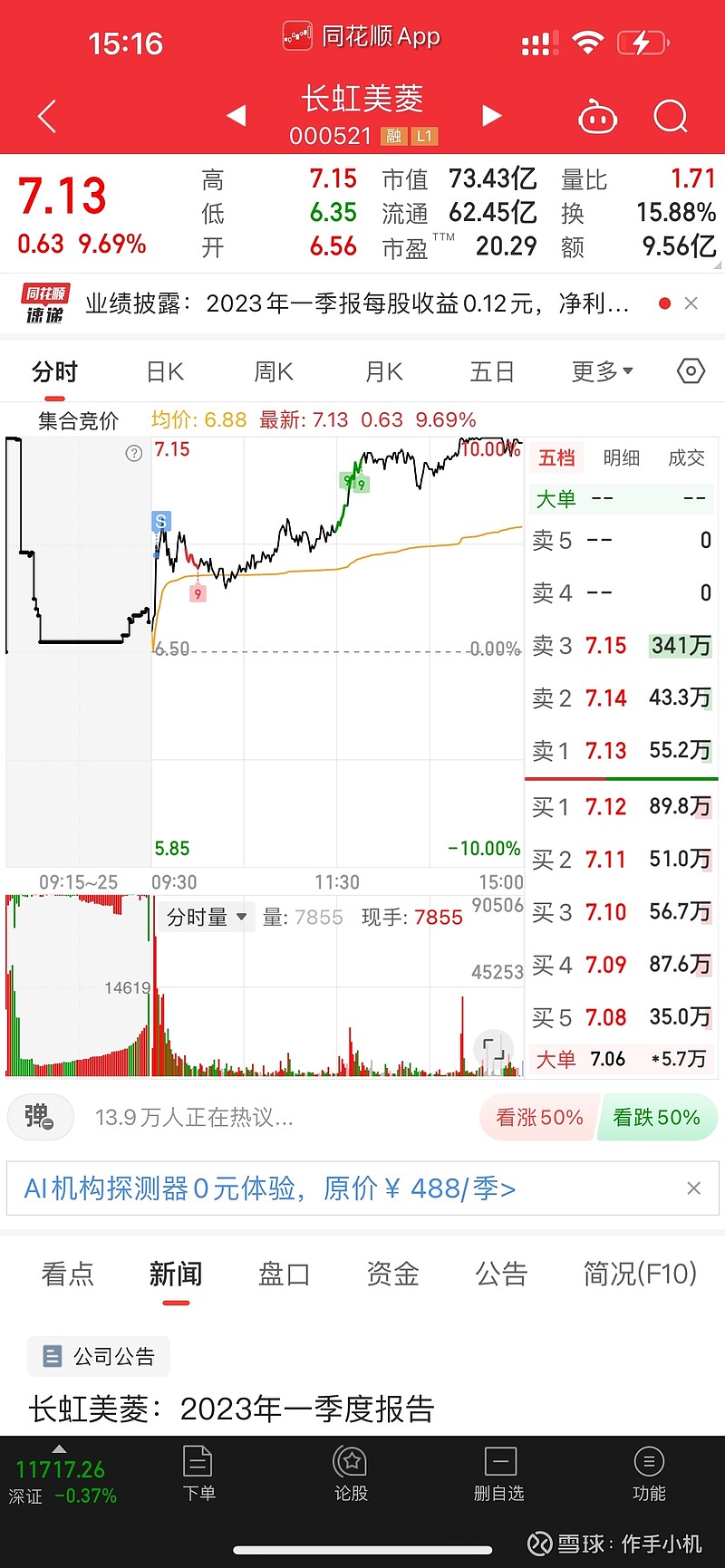Open the 资金 tab
Viewport: 725px width, 1568px height.
pyautogui.click(x=392, y=1274)
